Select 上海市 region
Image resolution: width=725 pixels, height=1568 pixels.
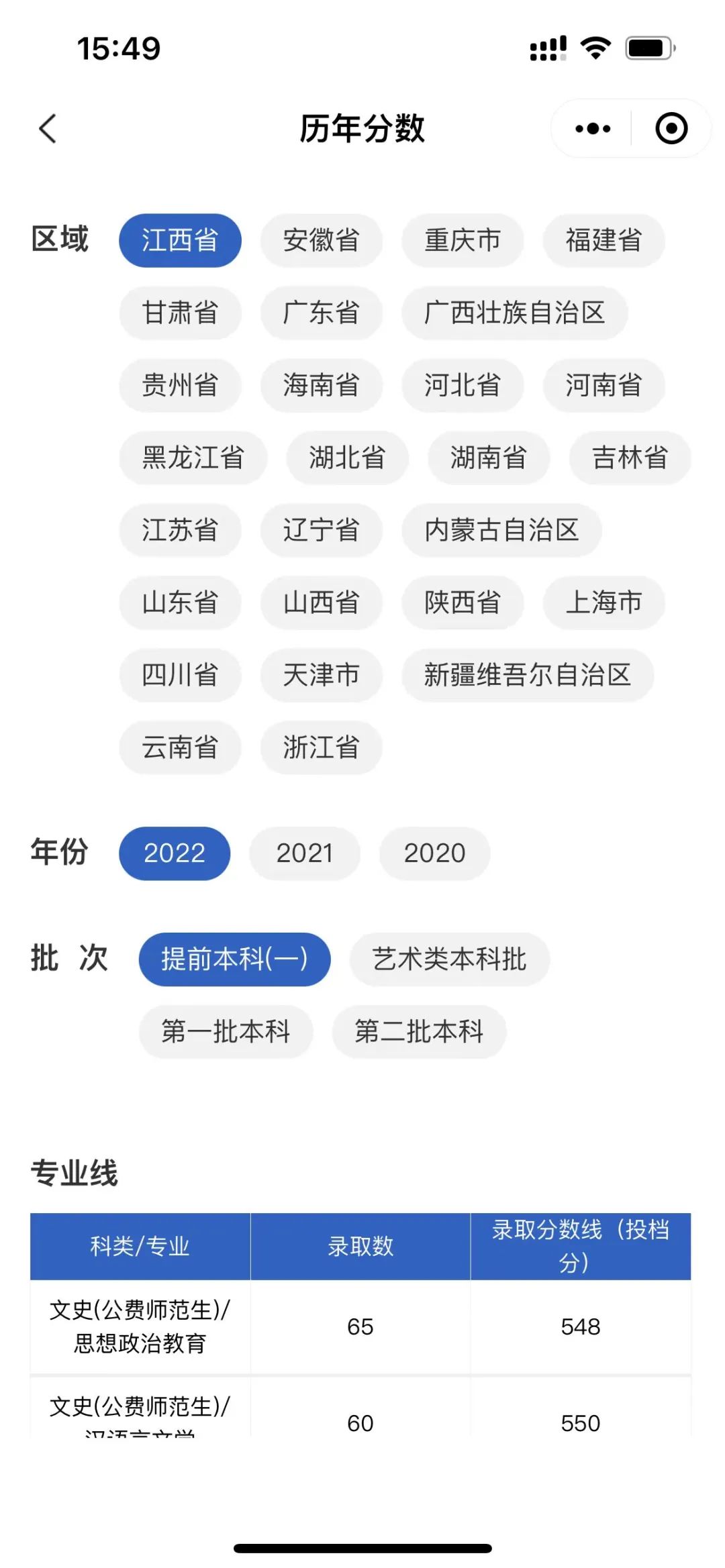coord(604,603)
